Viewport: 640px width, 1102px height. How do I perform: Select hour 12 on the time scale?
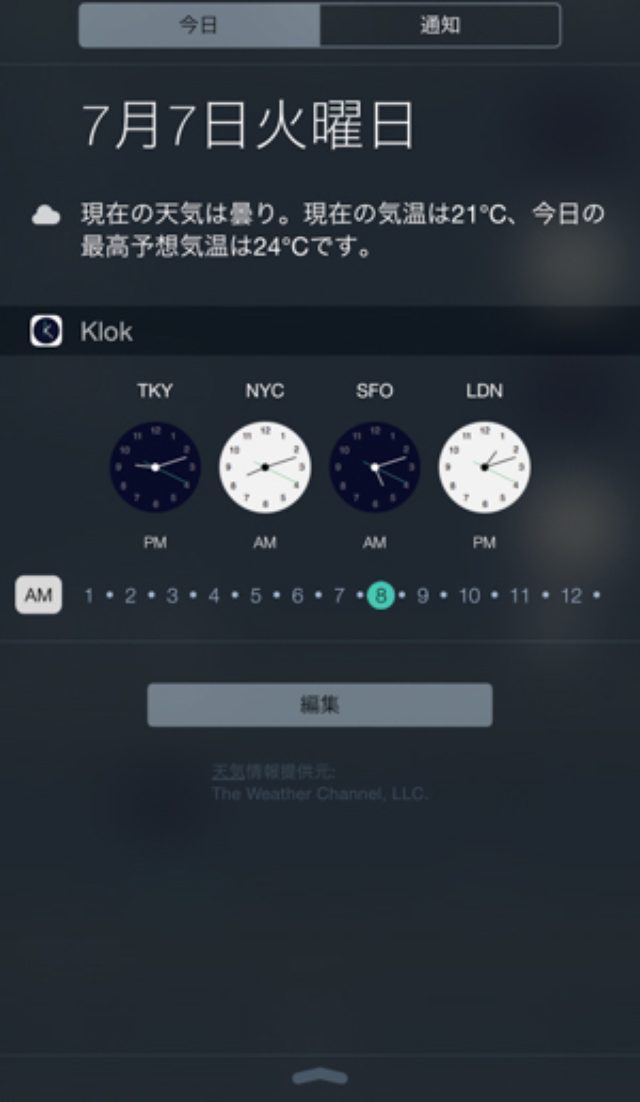[x=571, y=596]
